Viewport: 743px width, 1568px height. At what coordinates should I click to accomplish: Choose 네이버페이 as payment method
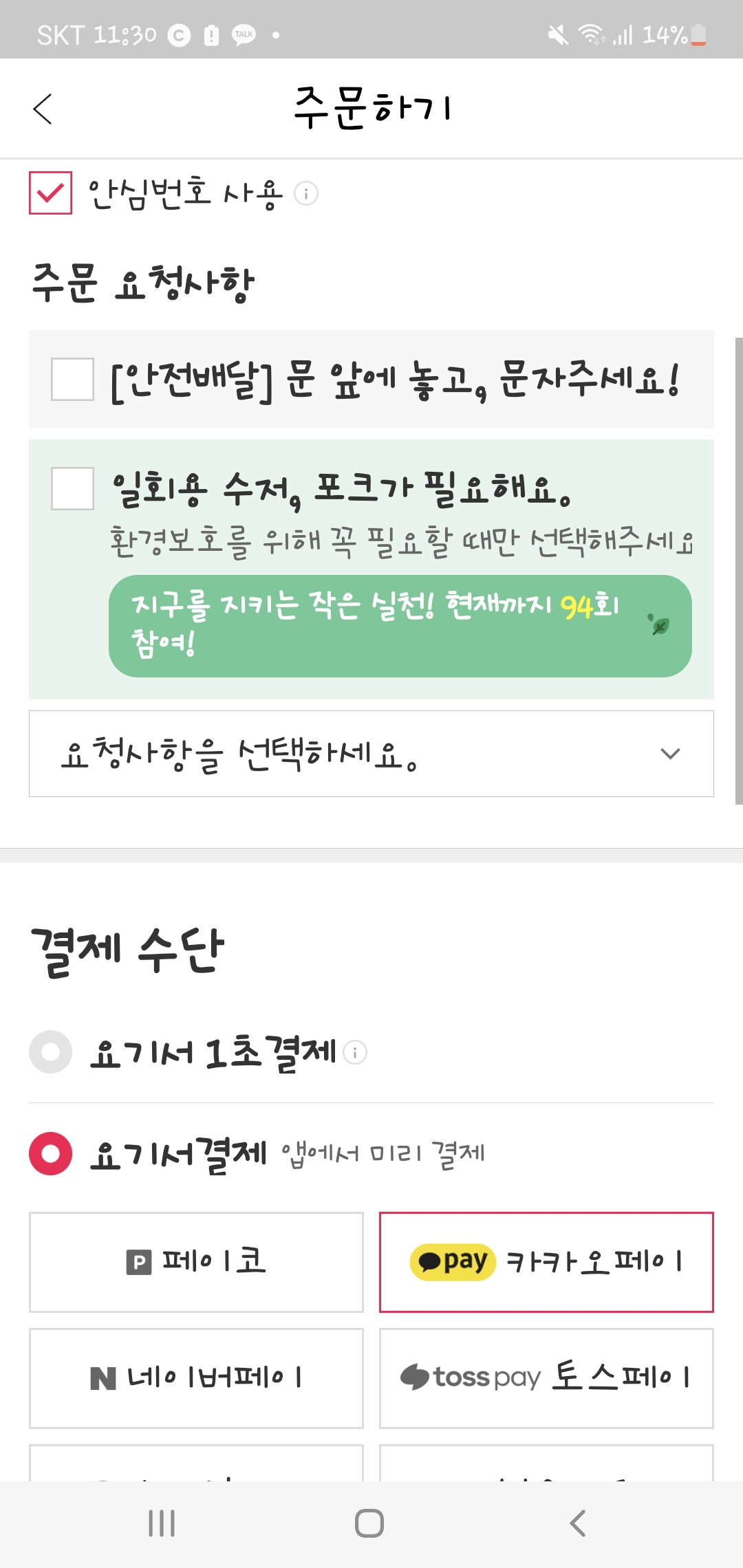pyautogui.click(x=196, y=1378)
